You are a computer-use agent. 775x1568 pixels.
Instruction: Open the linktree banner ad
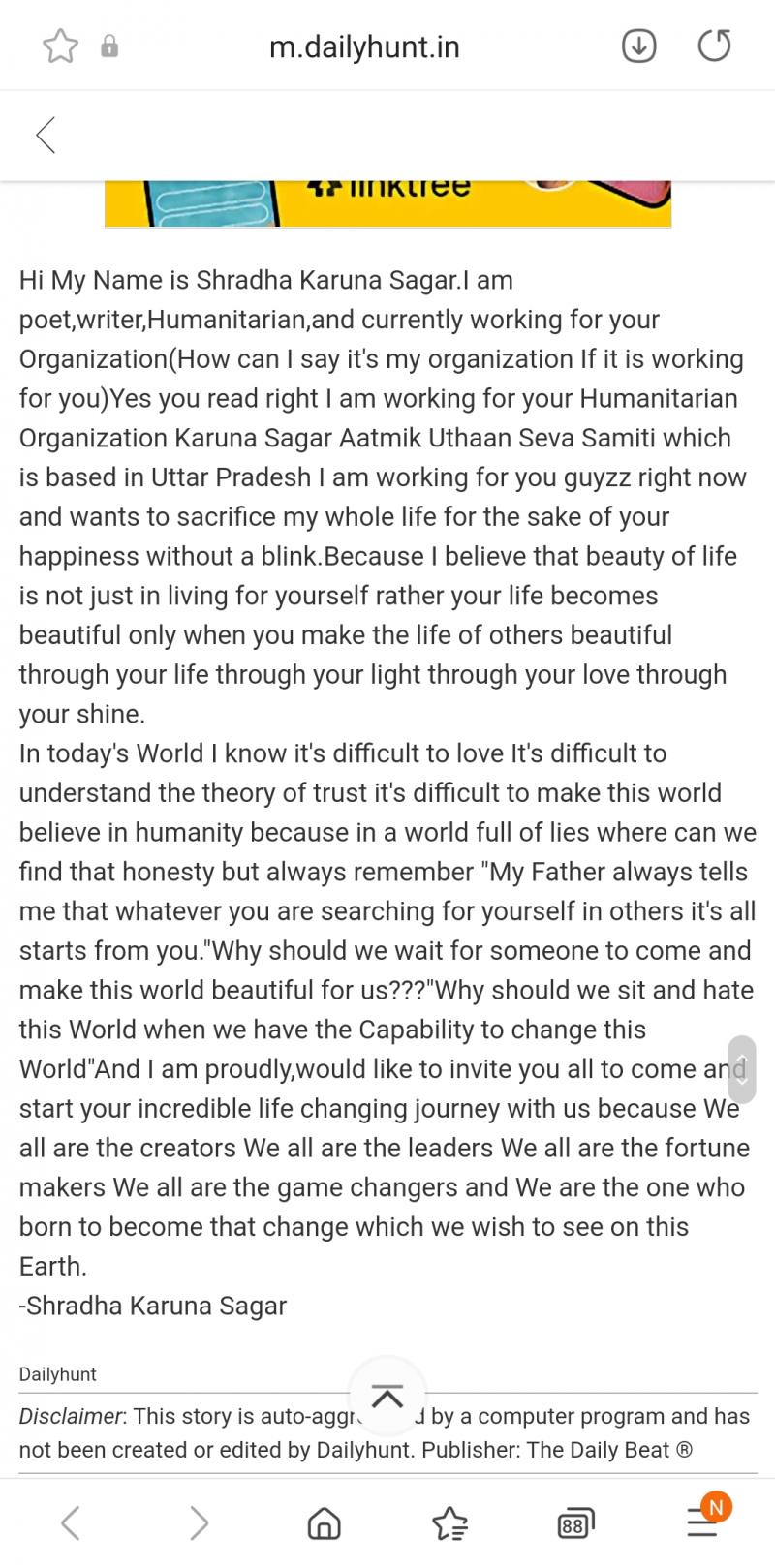pos(387,203)
